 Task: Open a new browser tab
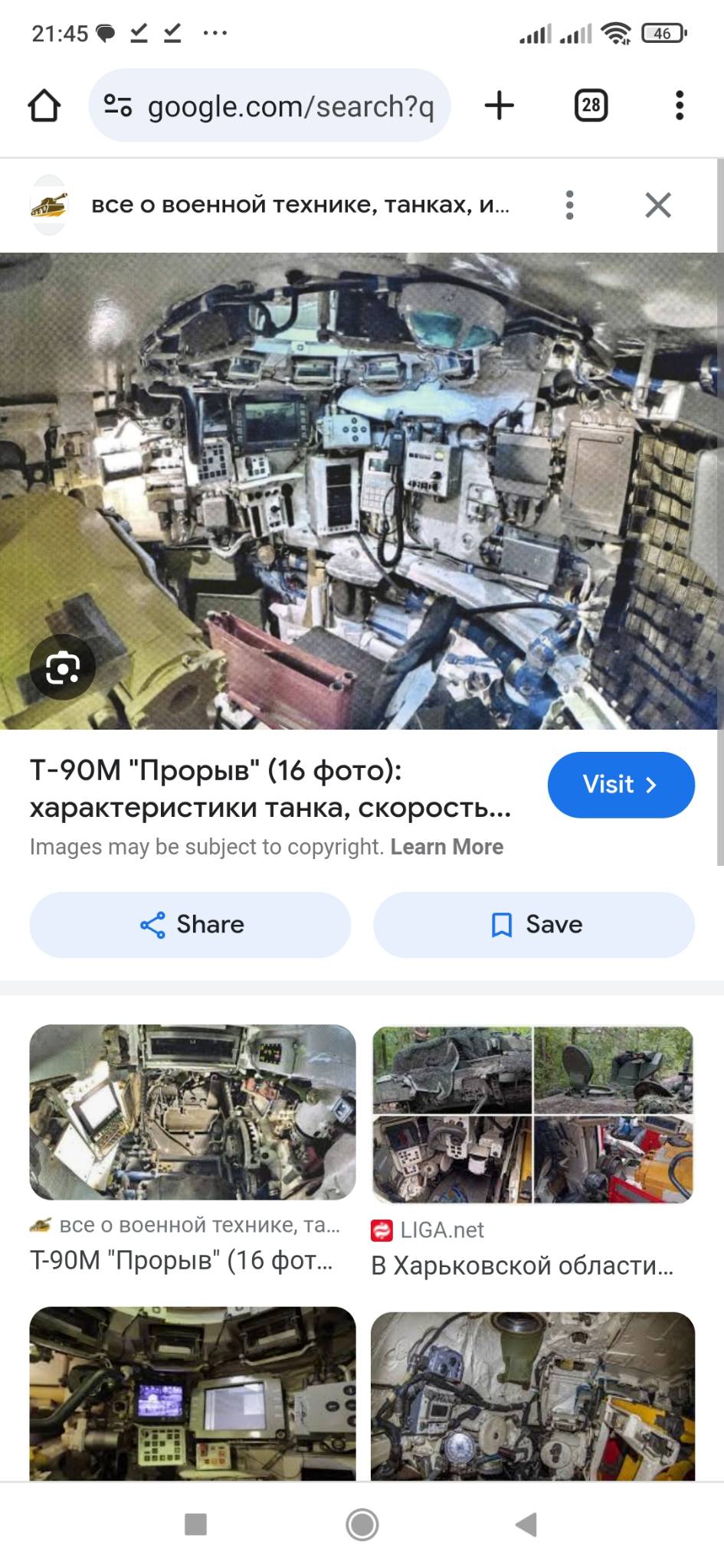click(500, 106)
